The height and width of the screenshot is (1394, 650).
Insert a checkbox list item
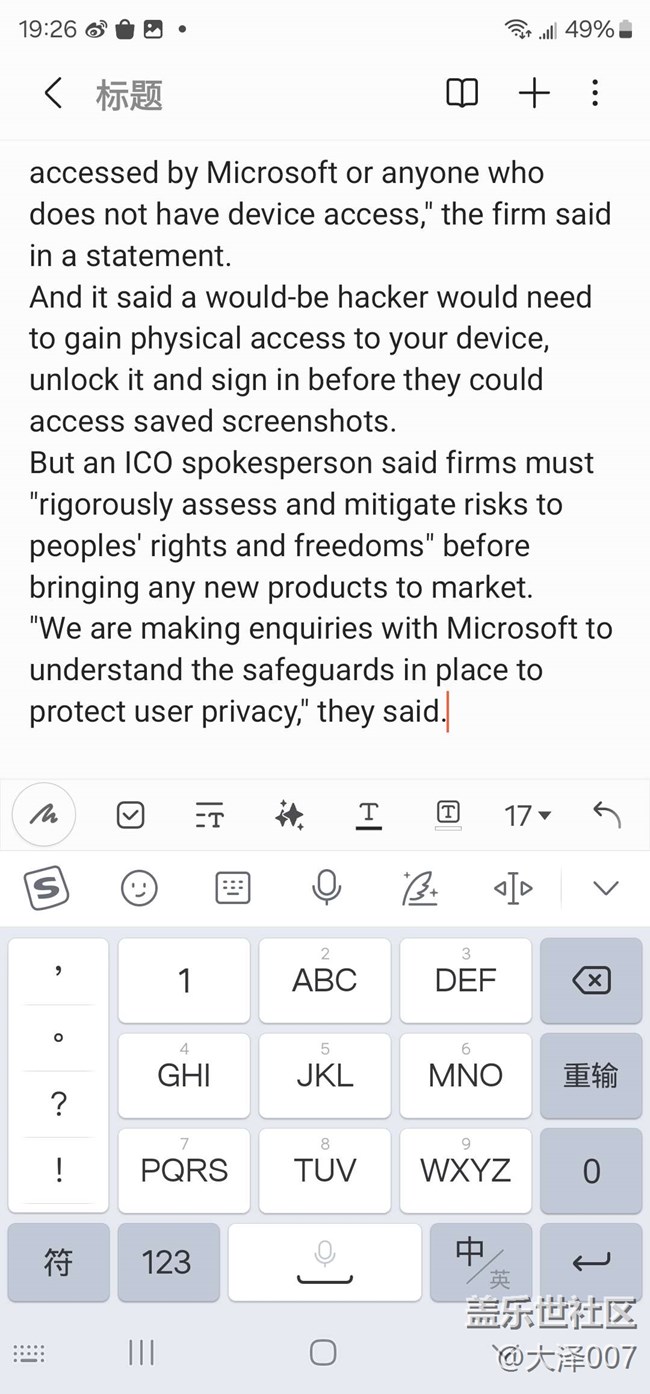(x=130, y=816)
